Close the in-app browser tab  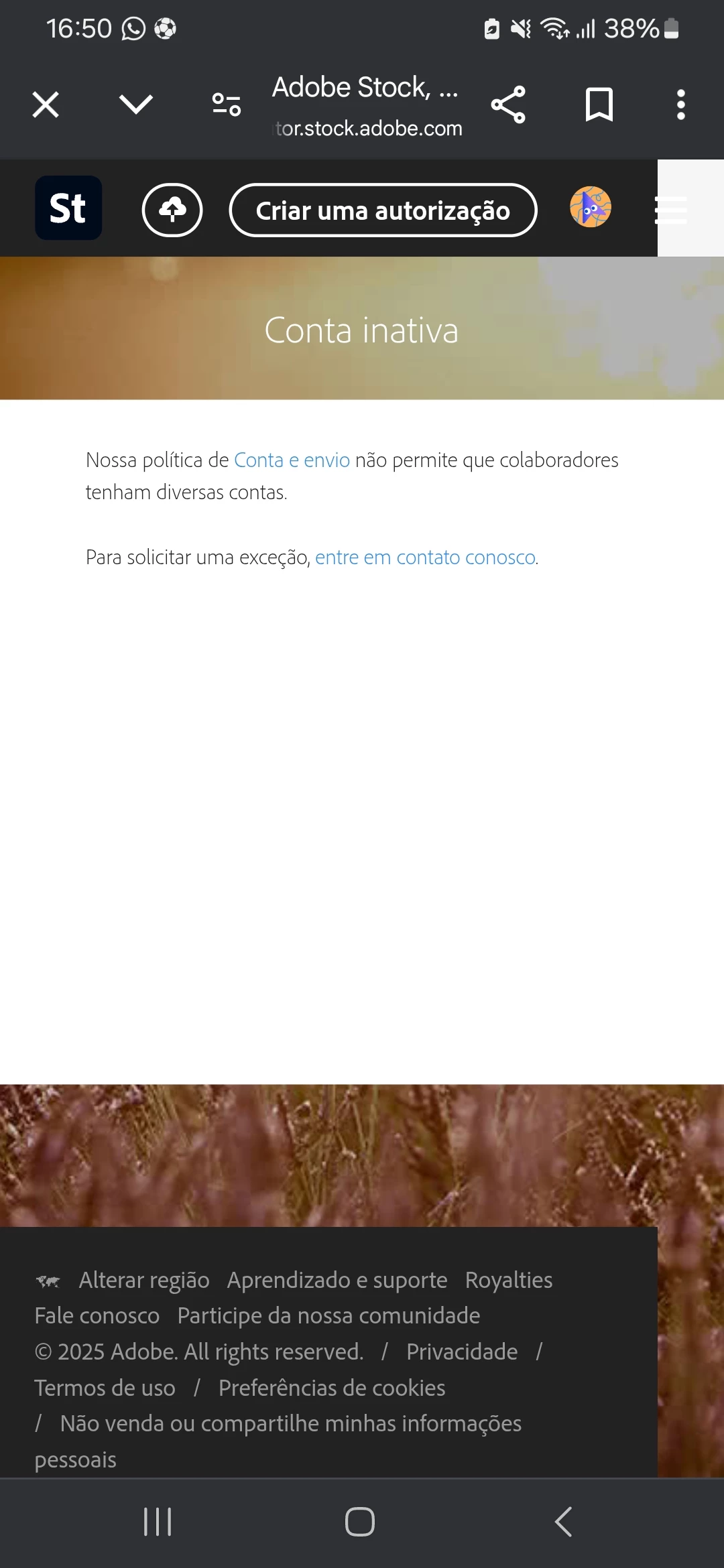pos(46,105)
